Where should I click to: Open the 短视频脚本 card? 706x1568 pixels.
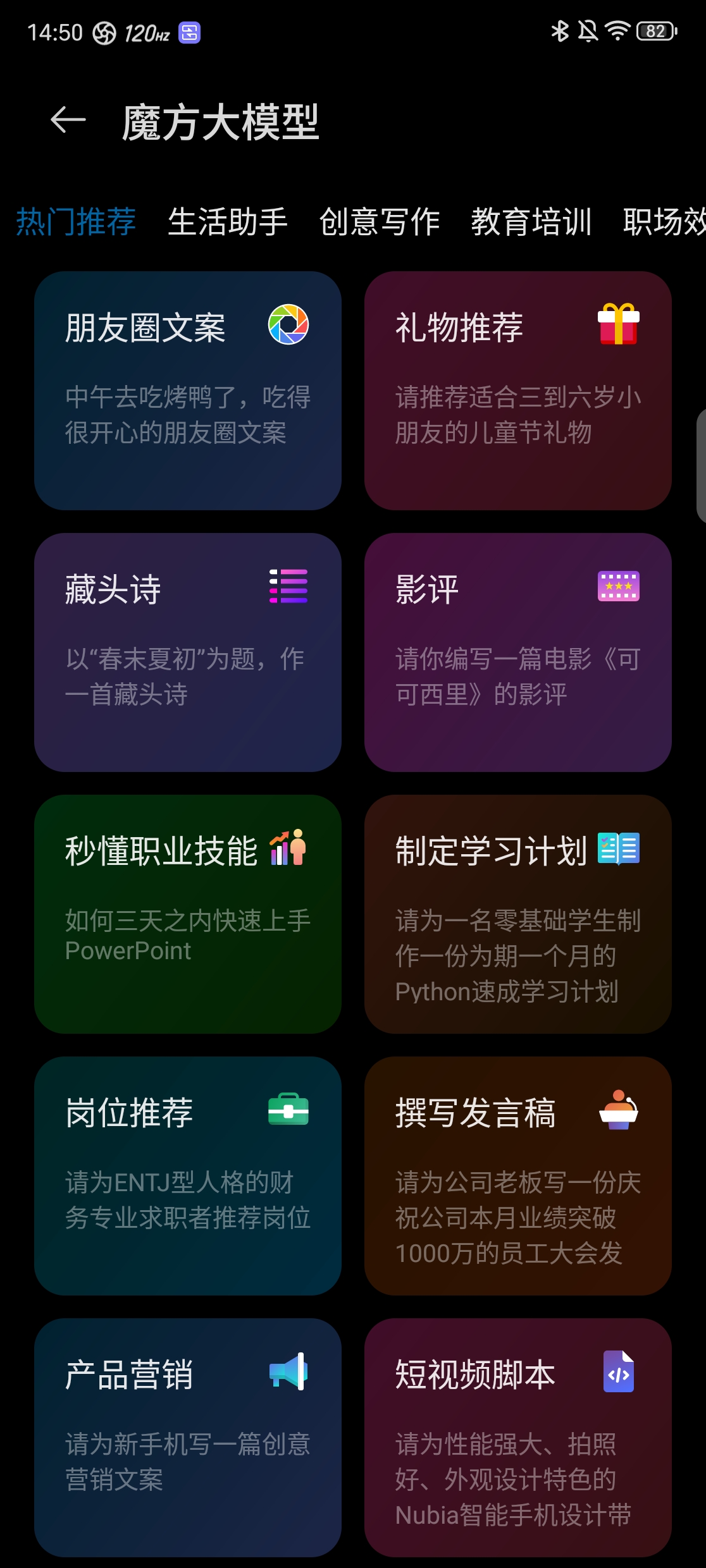click(518, 1438)
